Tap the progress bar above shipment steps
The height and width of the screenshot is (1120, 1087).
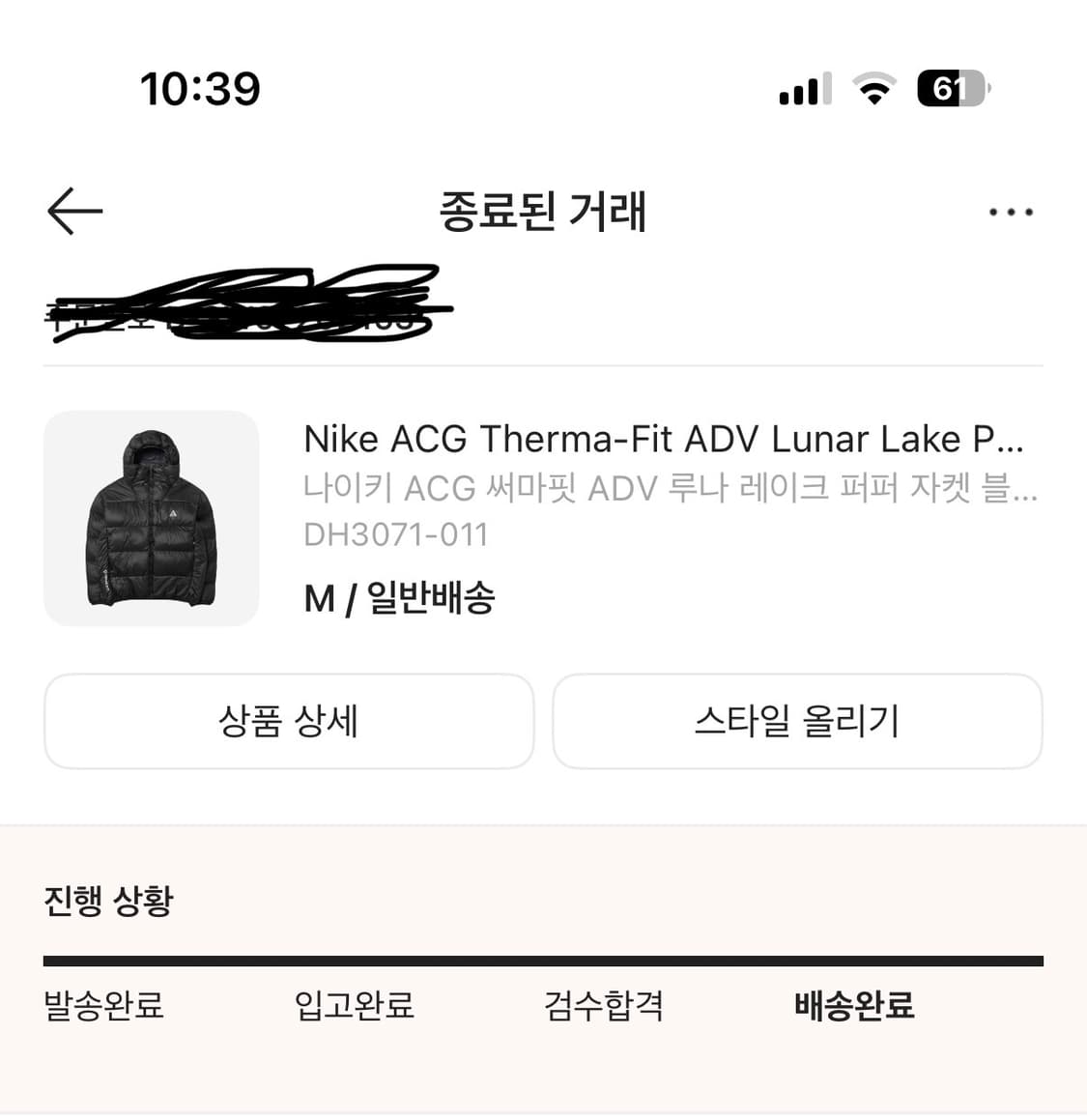tap(543, 960)
